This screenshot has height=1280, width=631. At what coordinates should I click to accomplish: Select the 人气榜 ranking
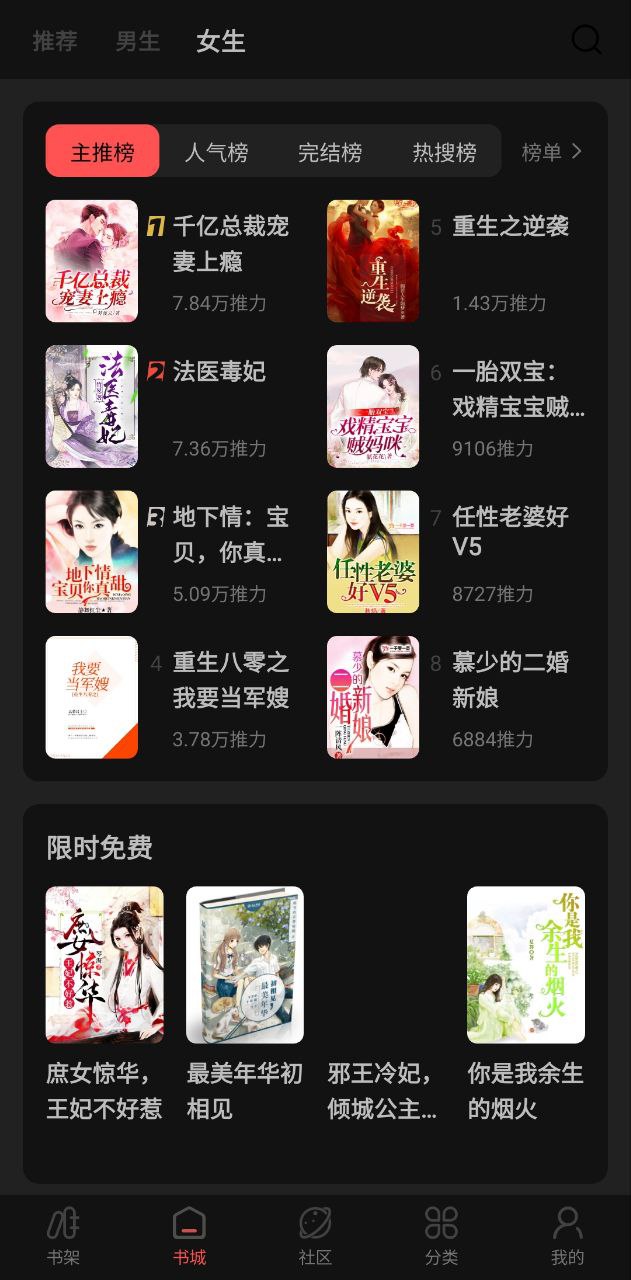[216, 152]
